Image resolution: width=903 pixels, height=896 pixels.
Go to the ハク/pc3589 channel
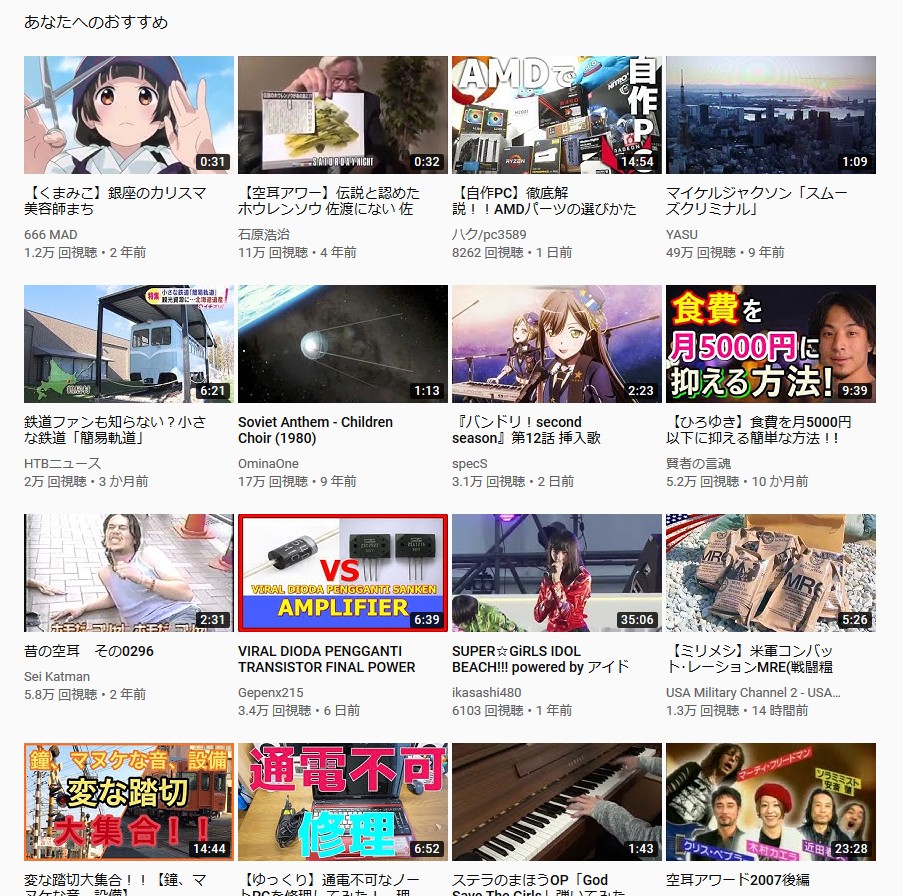tap(490, 235)
